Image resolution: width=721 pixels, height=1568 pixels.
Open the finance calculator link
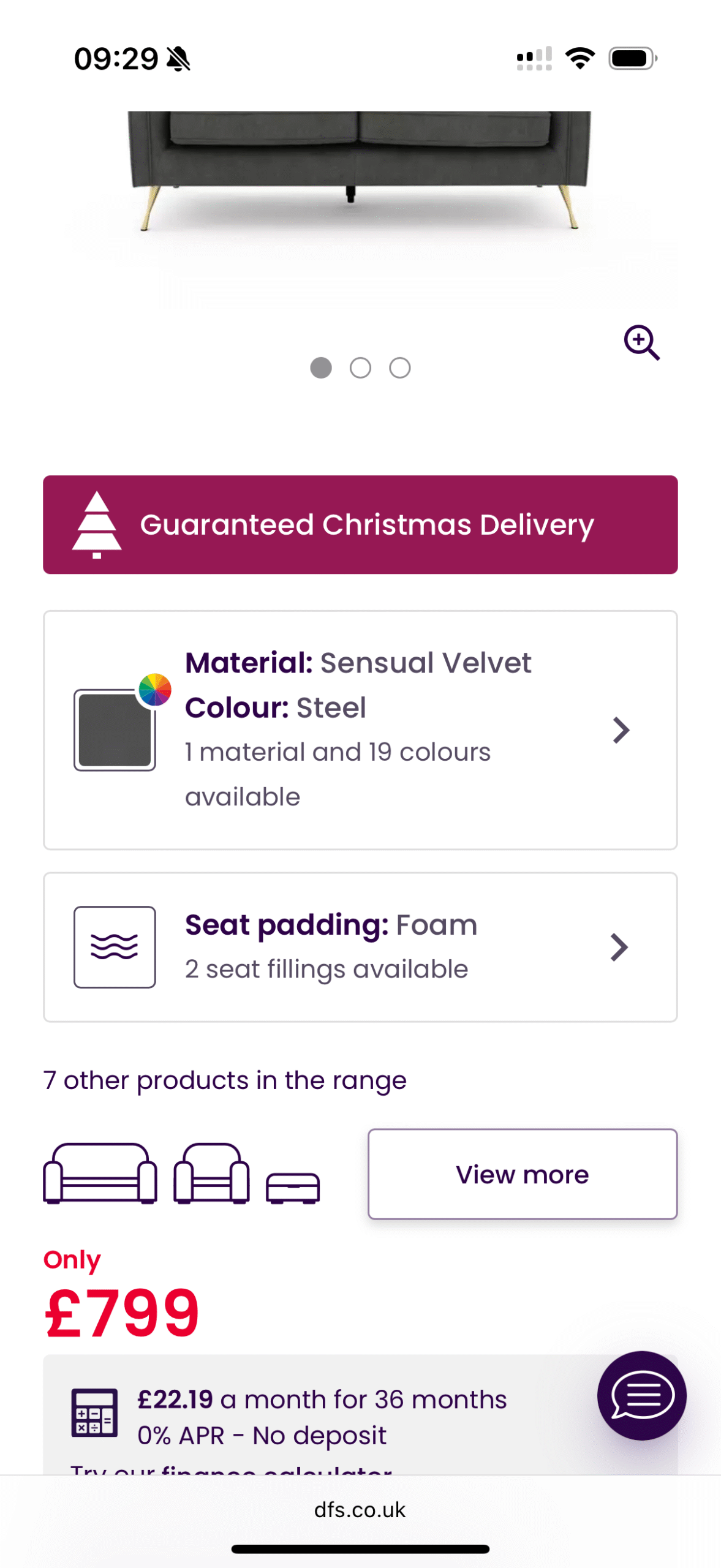tap(232, 1470)
